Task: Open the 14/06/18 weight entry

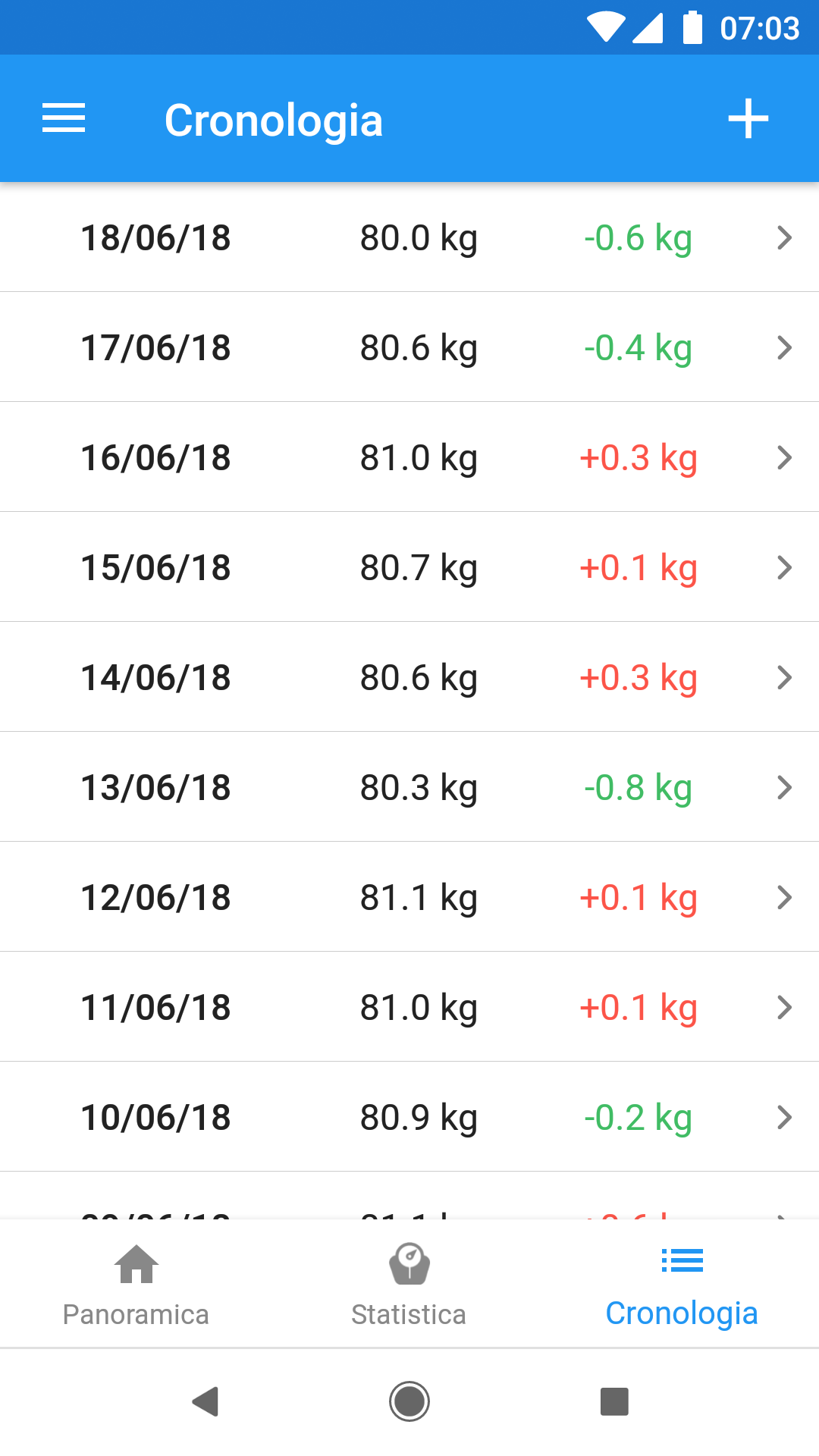Action: pos(409,677)
